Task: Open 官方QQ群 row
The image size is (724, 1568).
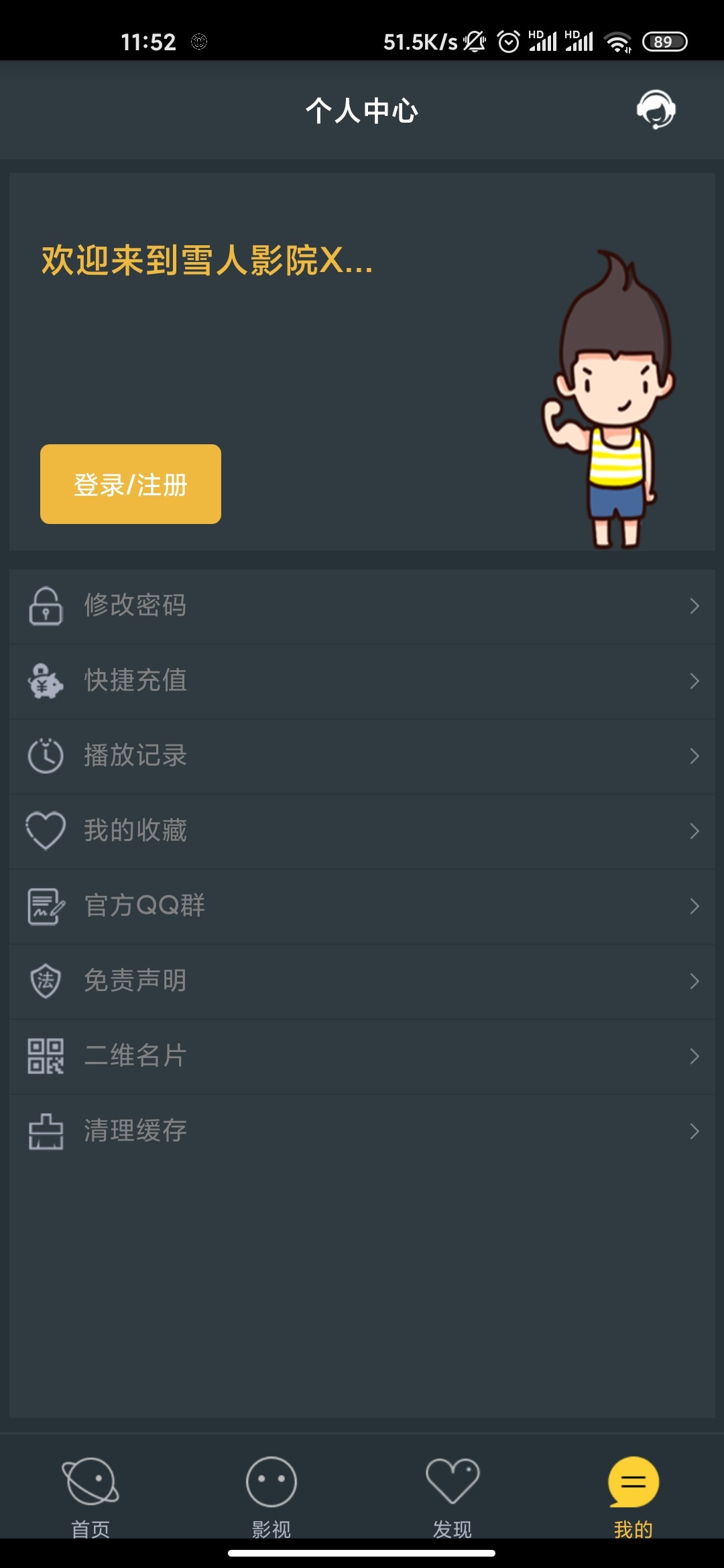Action: coord(362,906)
